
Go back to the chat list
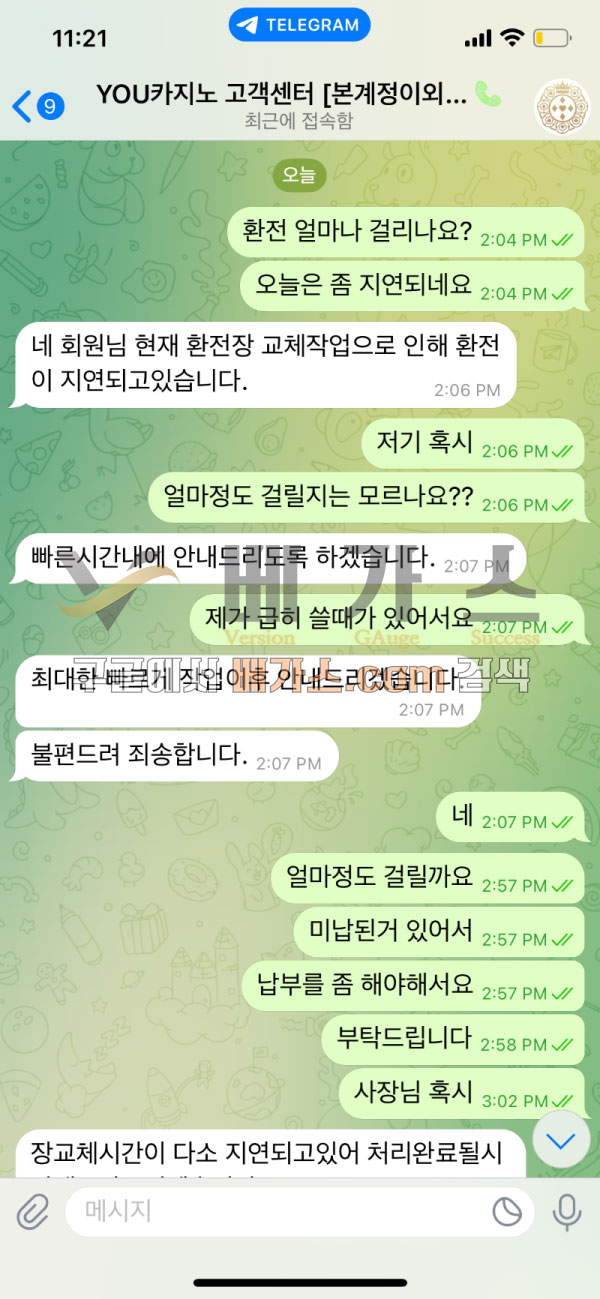pos(36,105)
